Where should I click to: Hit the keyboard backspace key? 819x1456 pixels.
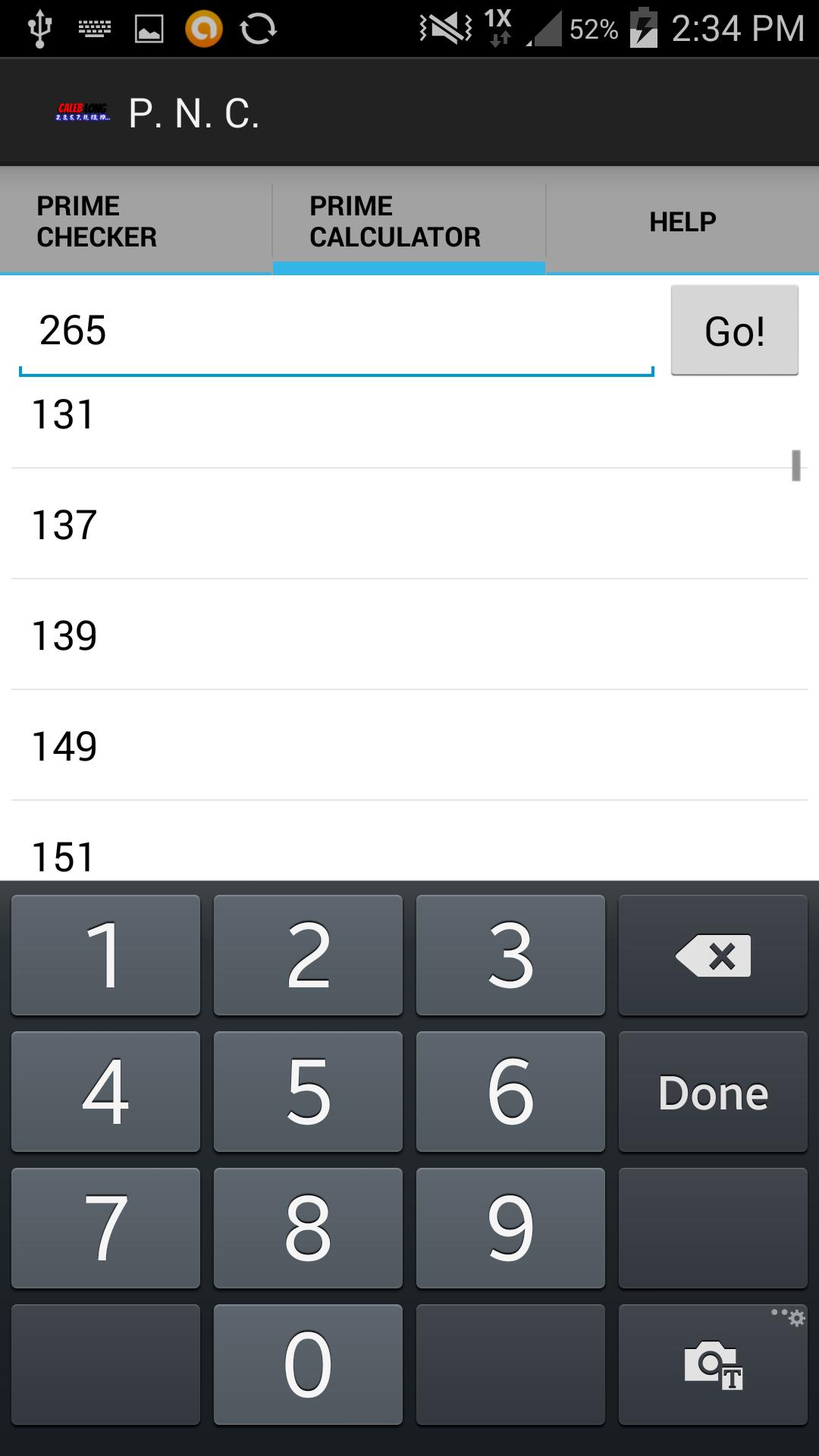713,955
